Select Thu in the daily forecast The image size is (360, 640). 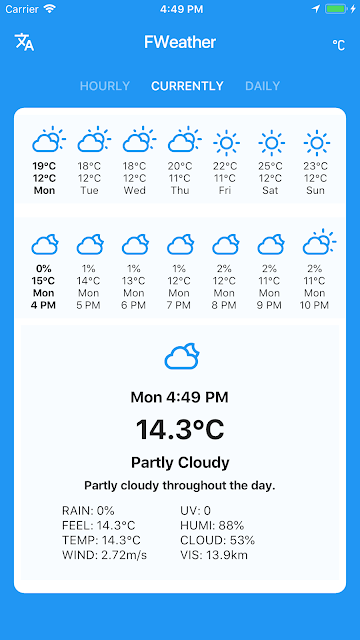pyautogui.click(x=180, y=160)
